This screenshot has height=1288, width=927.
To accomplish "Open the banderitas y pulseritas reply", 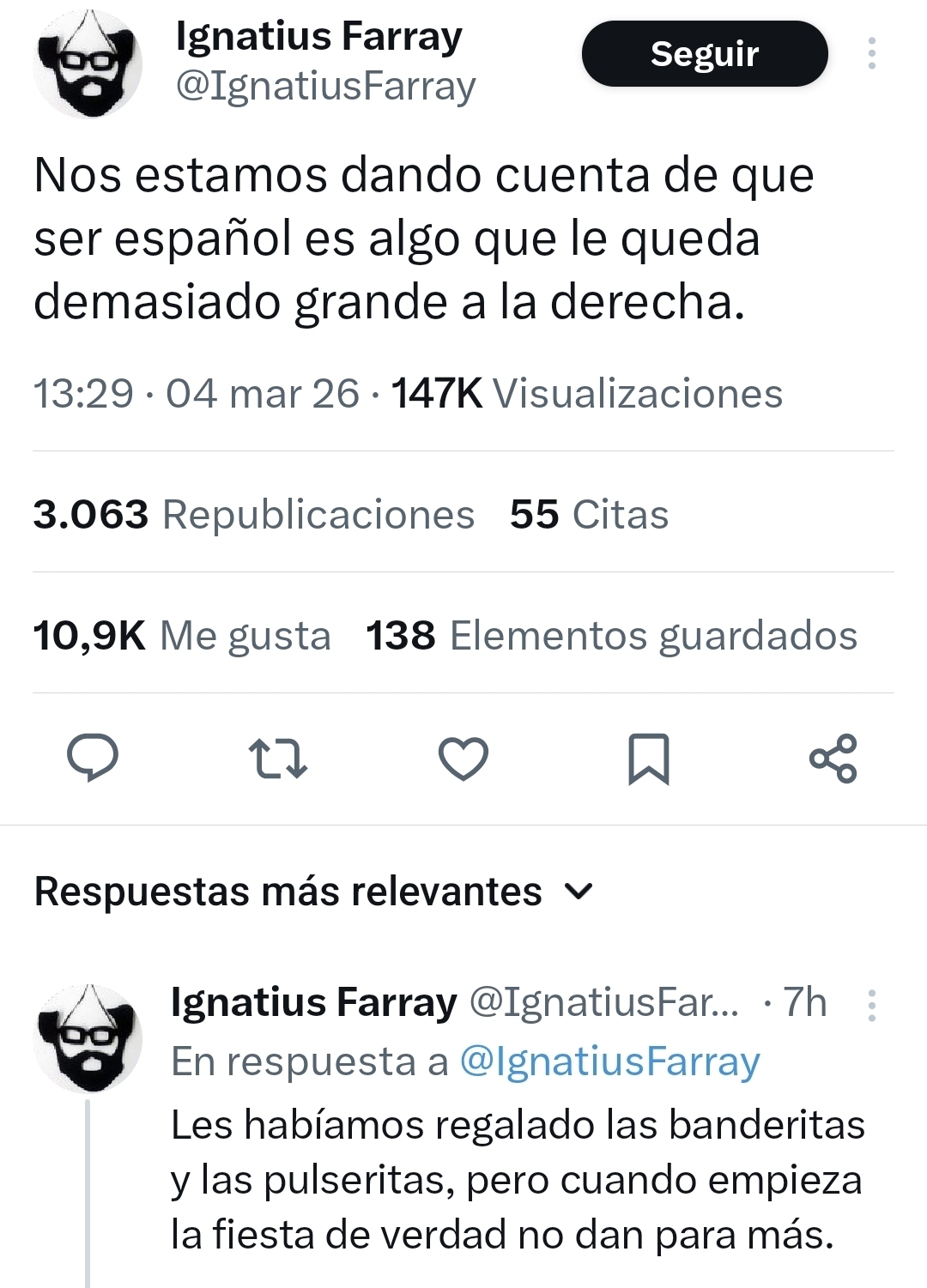I will tap(515, 1180).
